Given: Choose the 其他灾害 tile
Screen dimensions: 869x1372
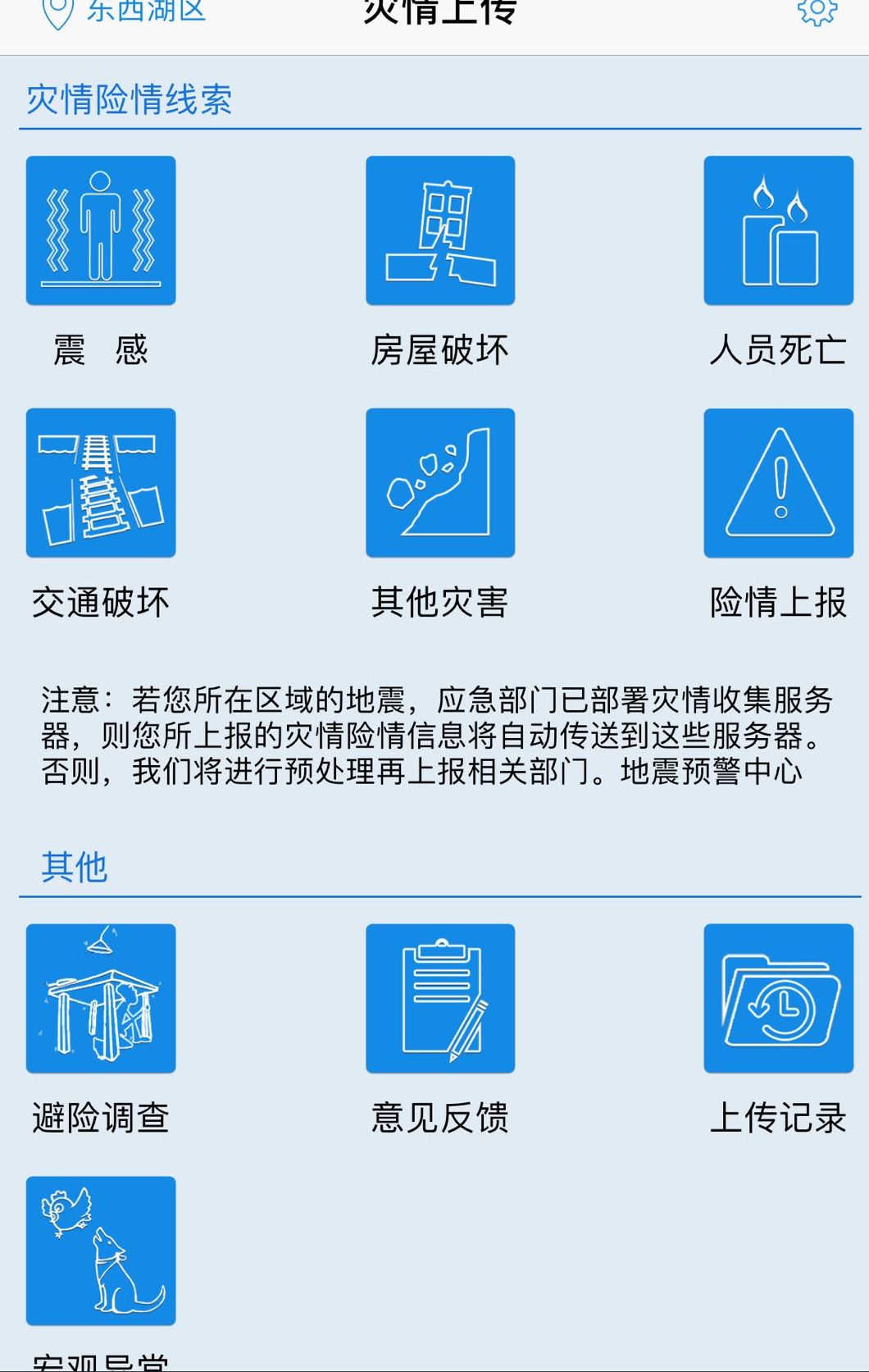Looking at the screenshot, I should [440, 483].
